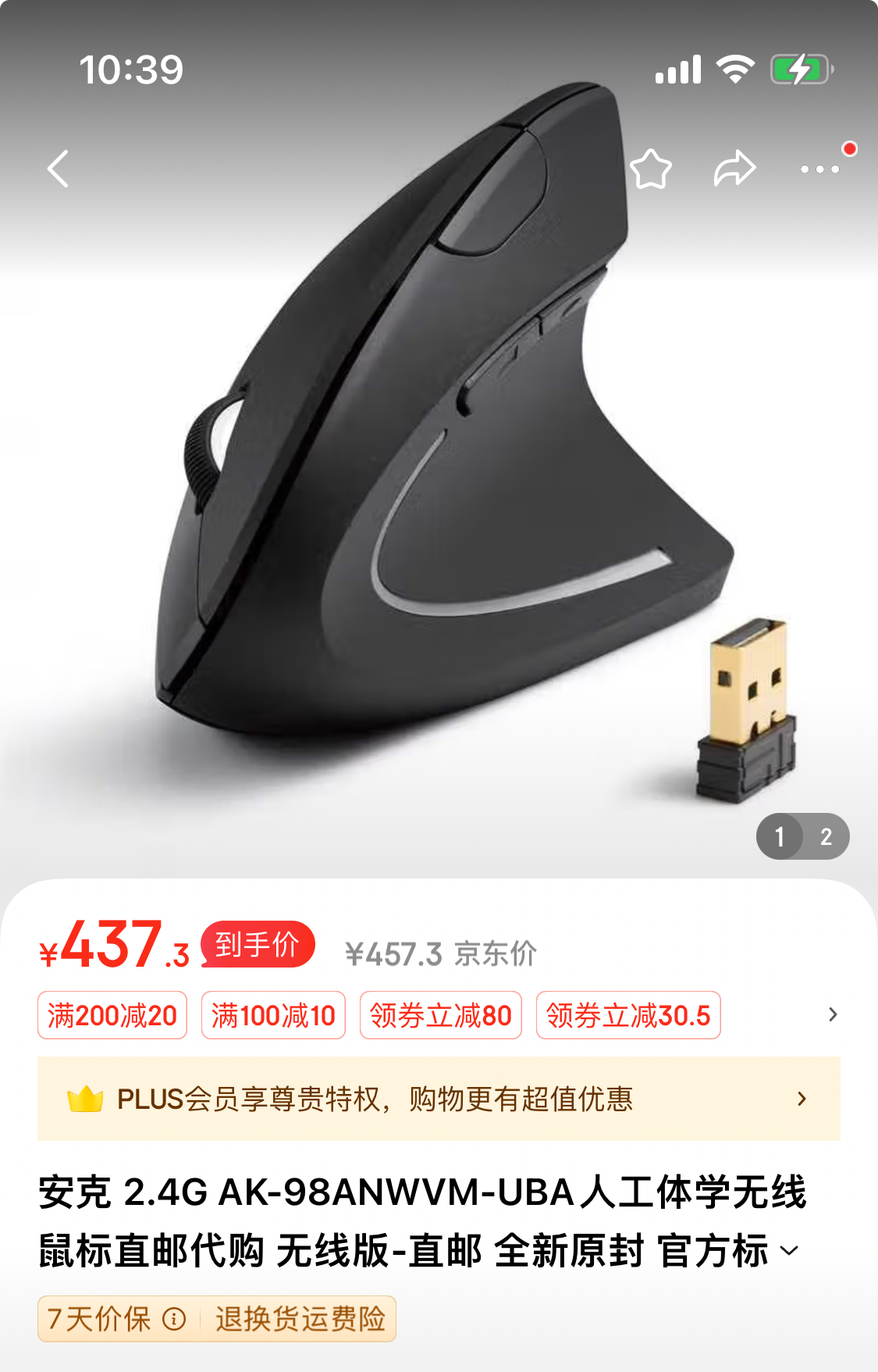Open 退换货运费险 service details
The width and height of the screenshot is (878, 1372).
tap(300, 1319)
